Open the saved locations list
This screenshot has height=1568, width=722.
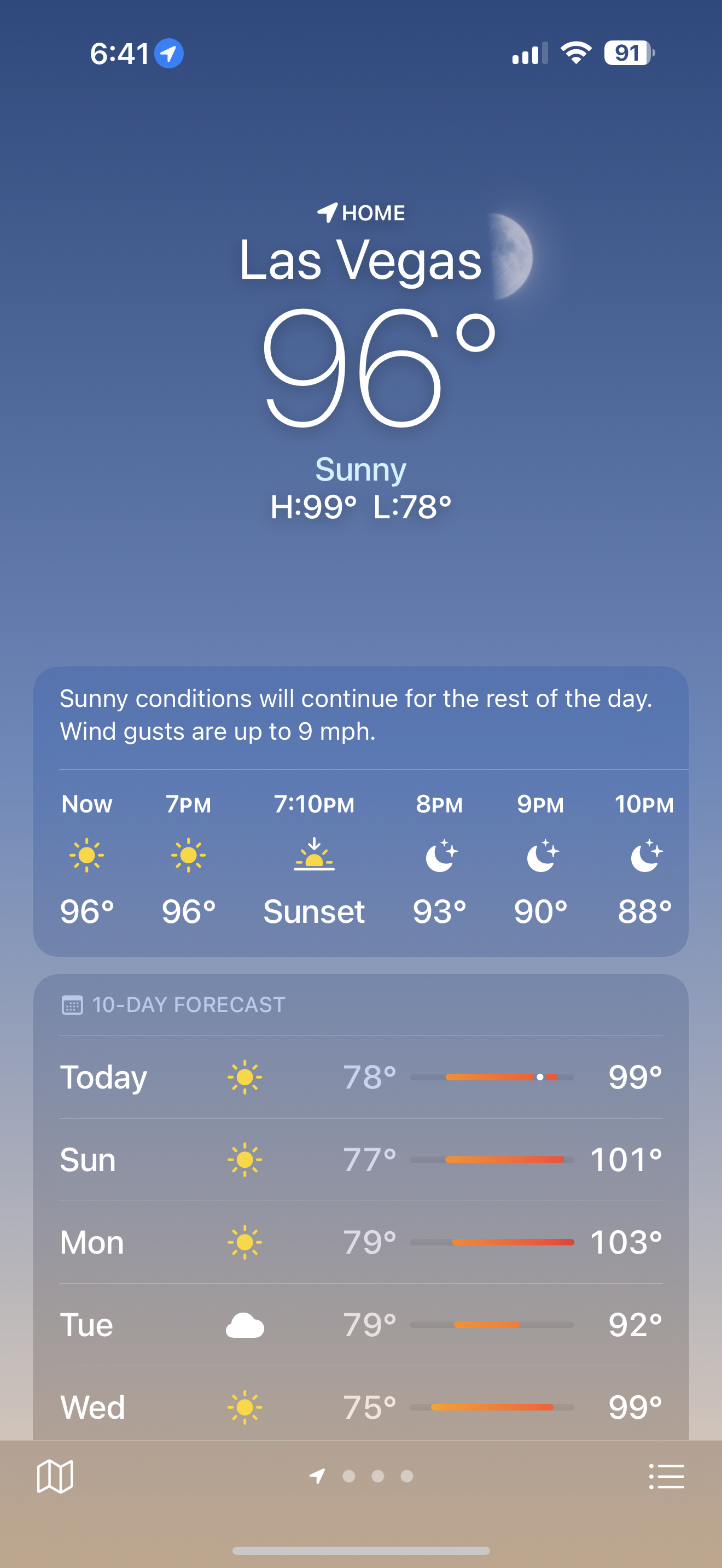667,1477
